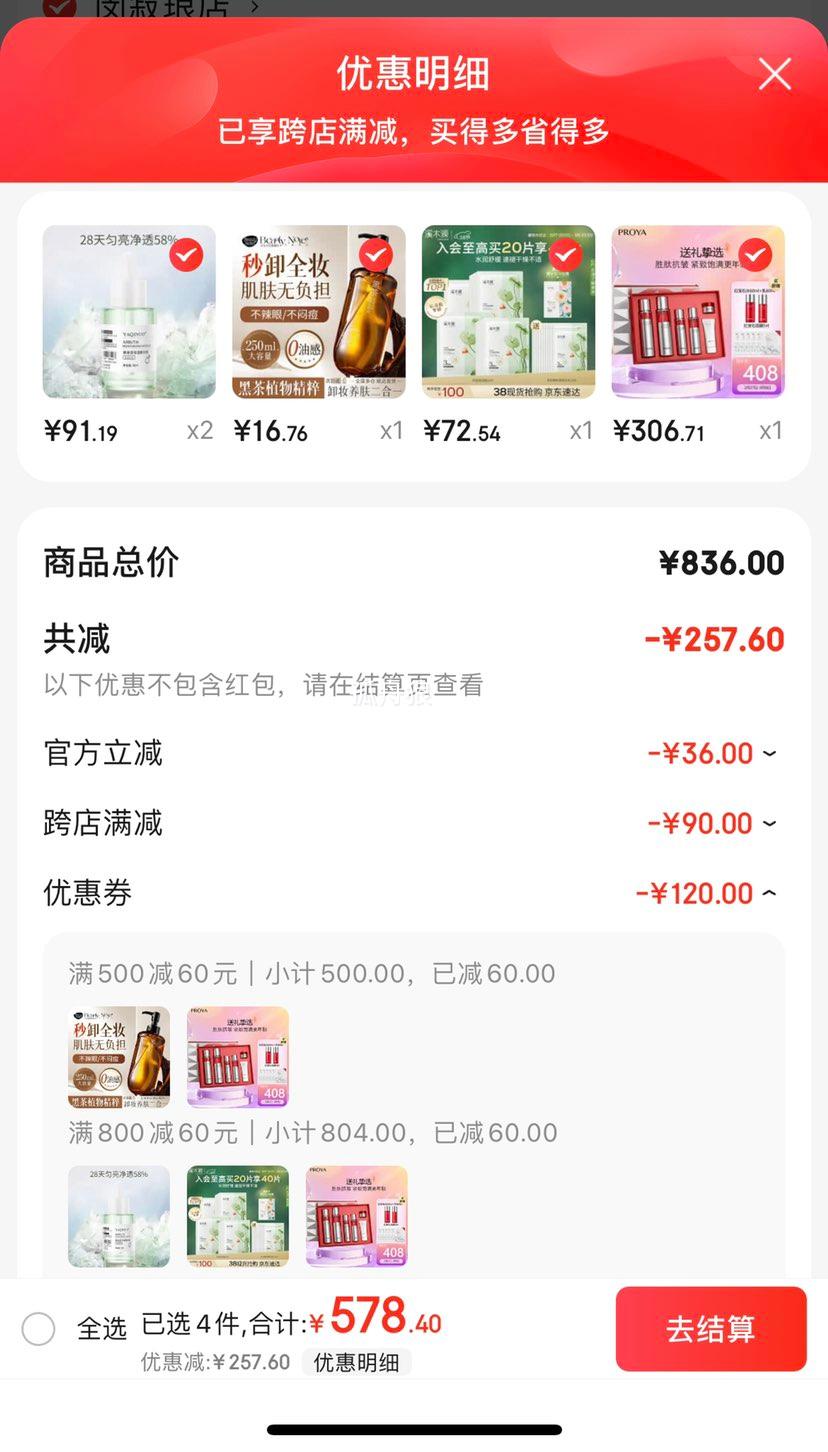
Task: Uncheck the ¥16.76 cleansing oil product
Action: click(x=375, y=256)
